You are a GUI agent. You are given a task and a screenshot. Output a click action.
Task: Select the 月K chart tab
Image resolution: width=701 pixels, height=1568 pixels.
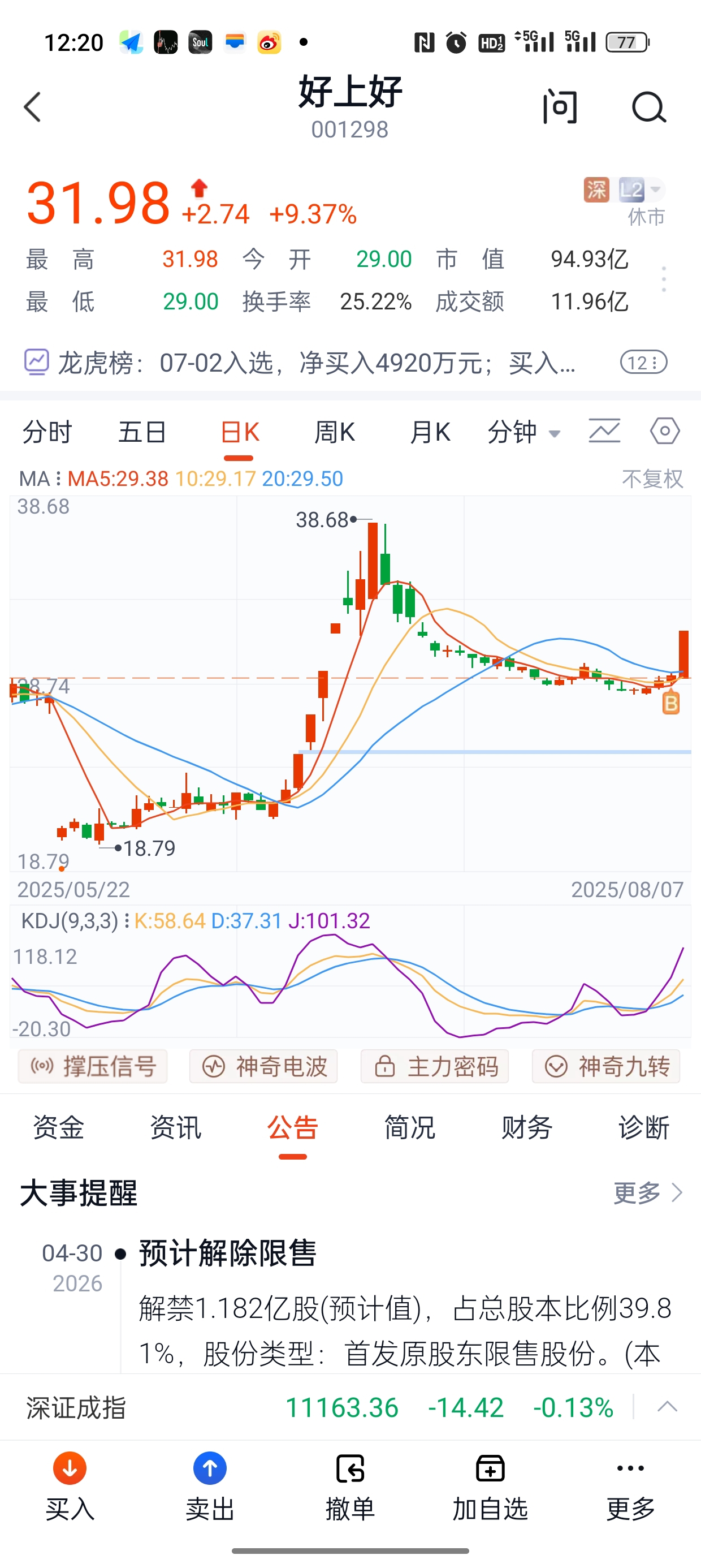click(430, 432)
